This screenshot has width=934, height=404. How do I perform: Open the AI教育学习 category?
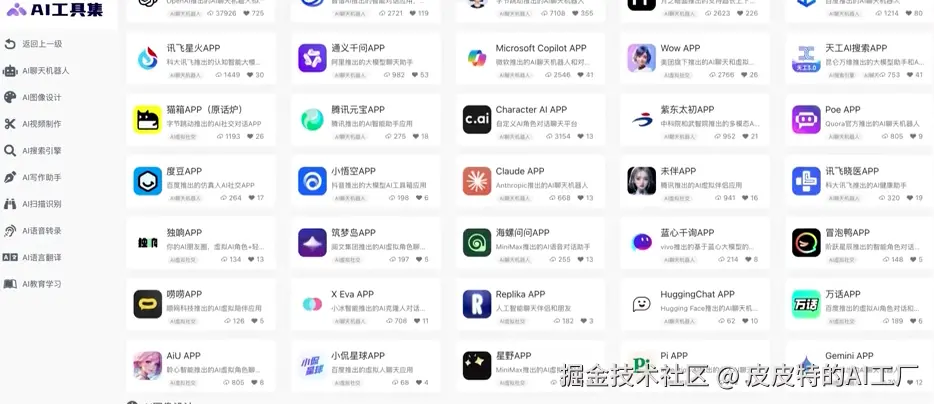pyautogui.click(x=42, y=284)
